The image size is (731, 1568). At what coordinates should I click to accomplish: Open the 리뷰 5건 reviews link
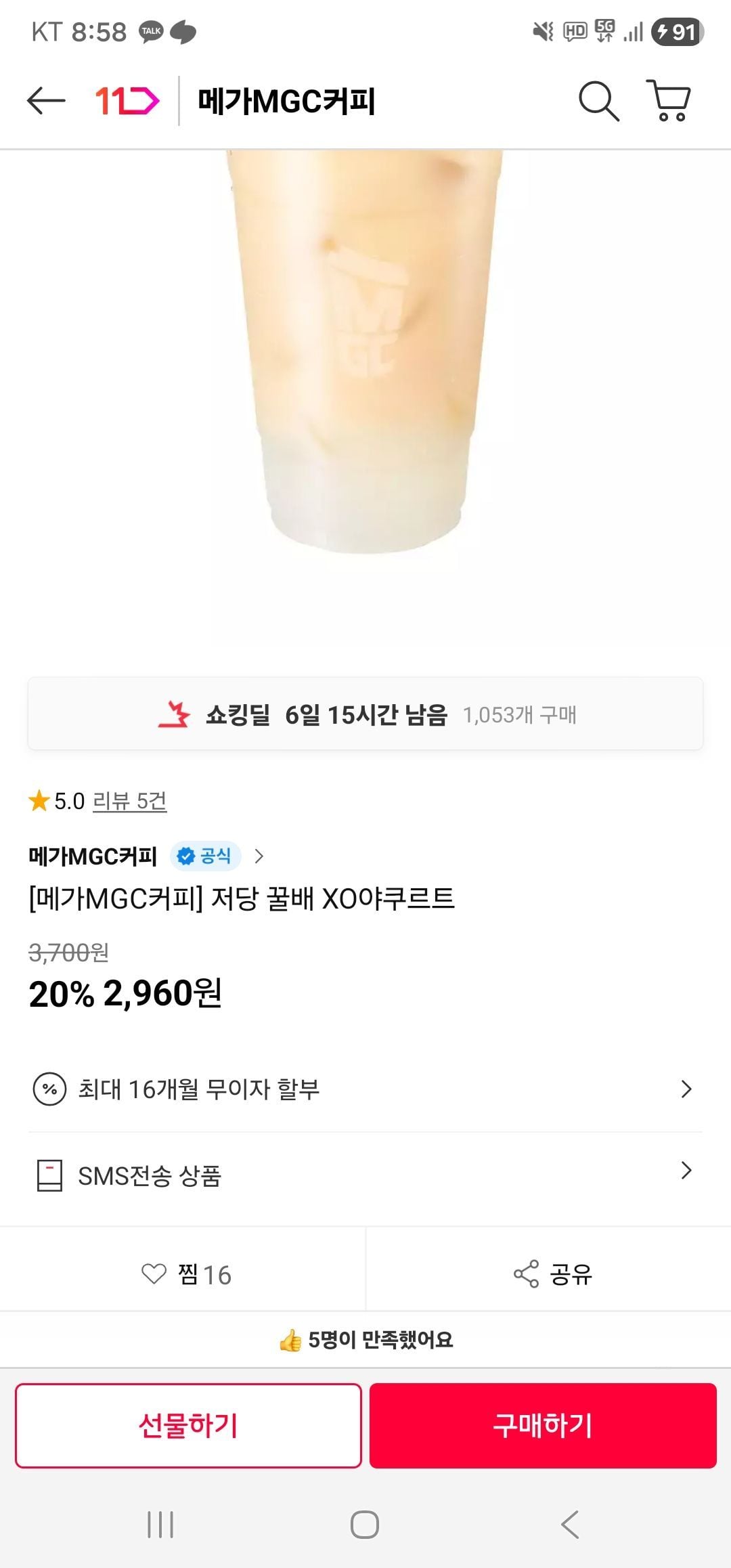[x=129, y=802]
